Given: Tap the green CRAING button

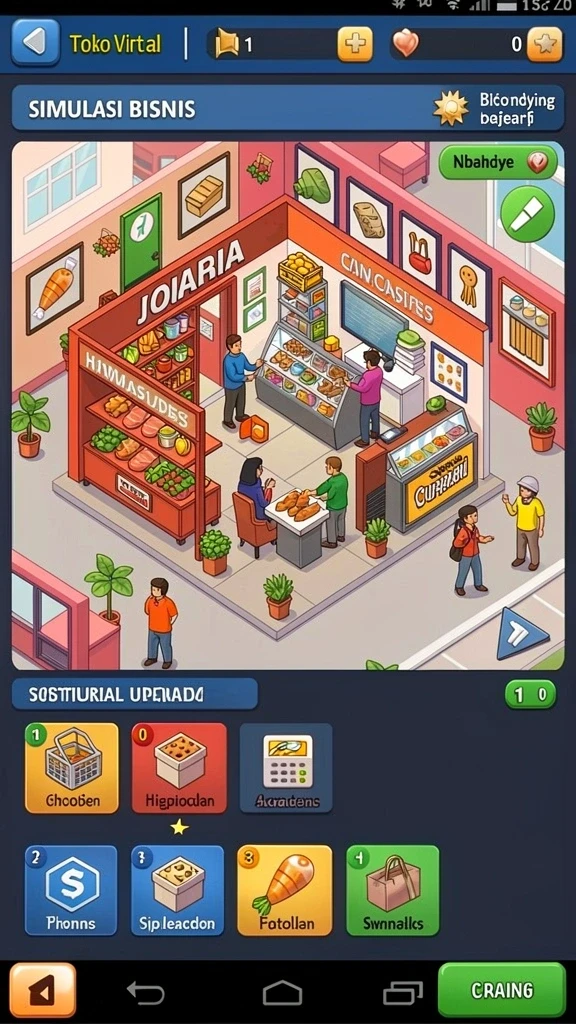Looking at the screenshot, I should point(502,990).
